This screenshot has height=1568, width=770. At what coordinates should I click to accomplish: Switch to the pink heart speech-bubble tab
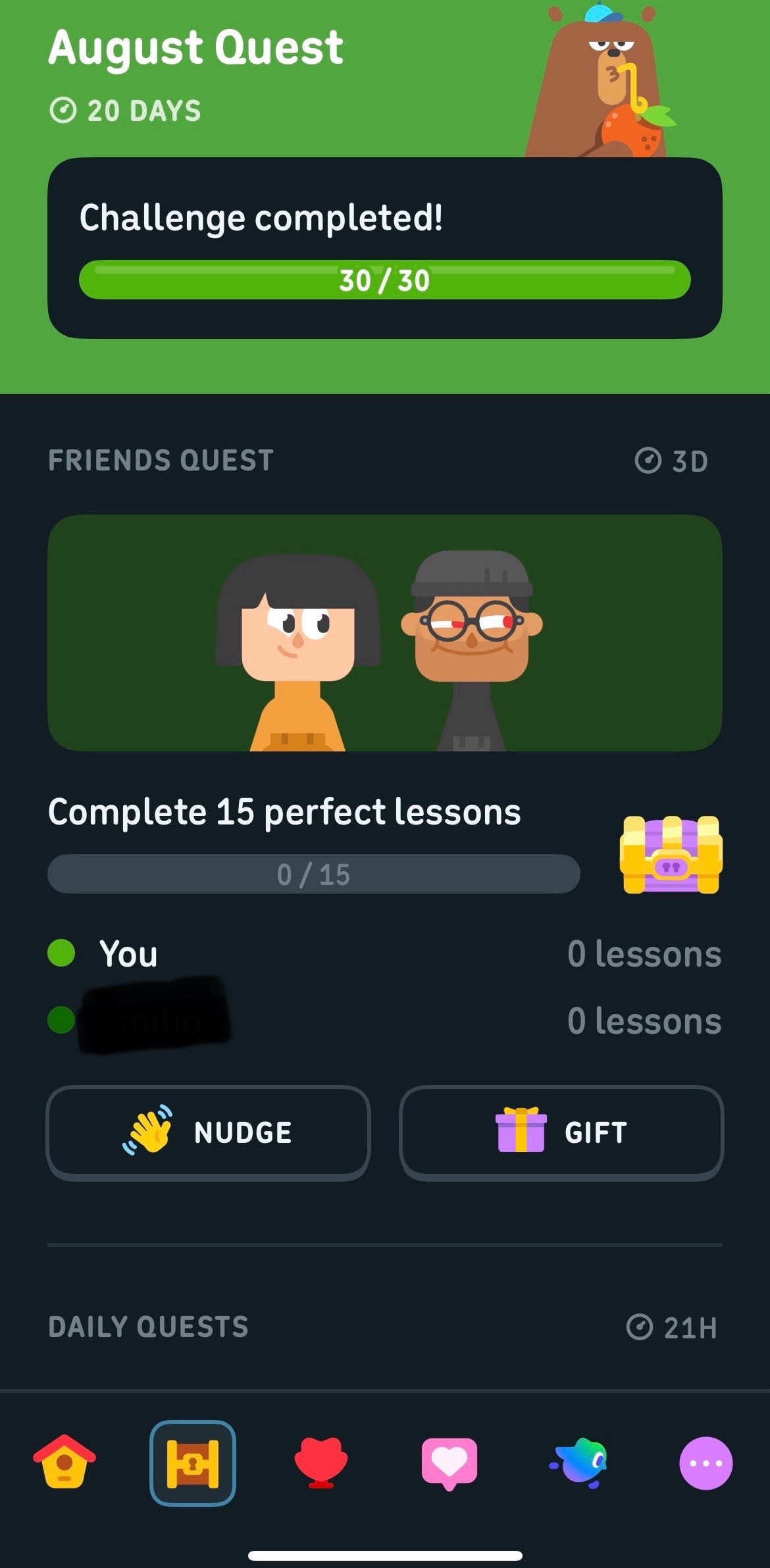point(449,1463)
